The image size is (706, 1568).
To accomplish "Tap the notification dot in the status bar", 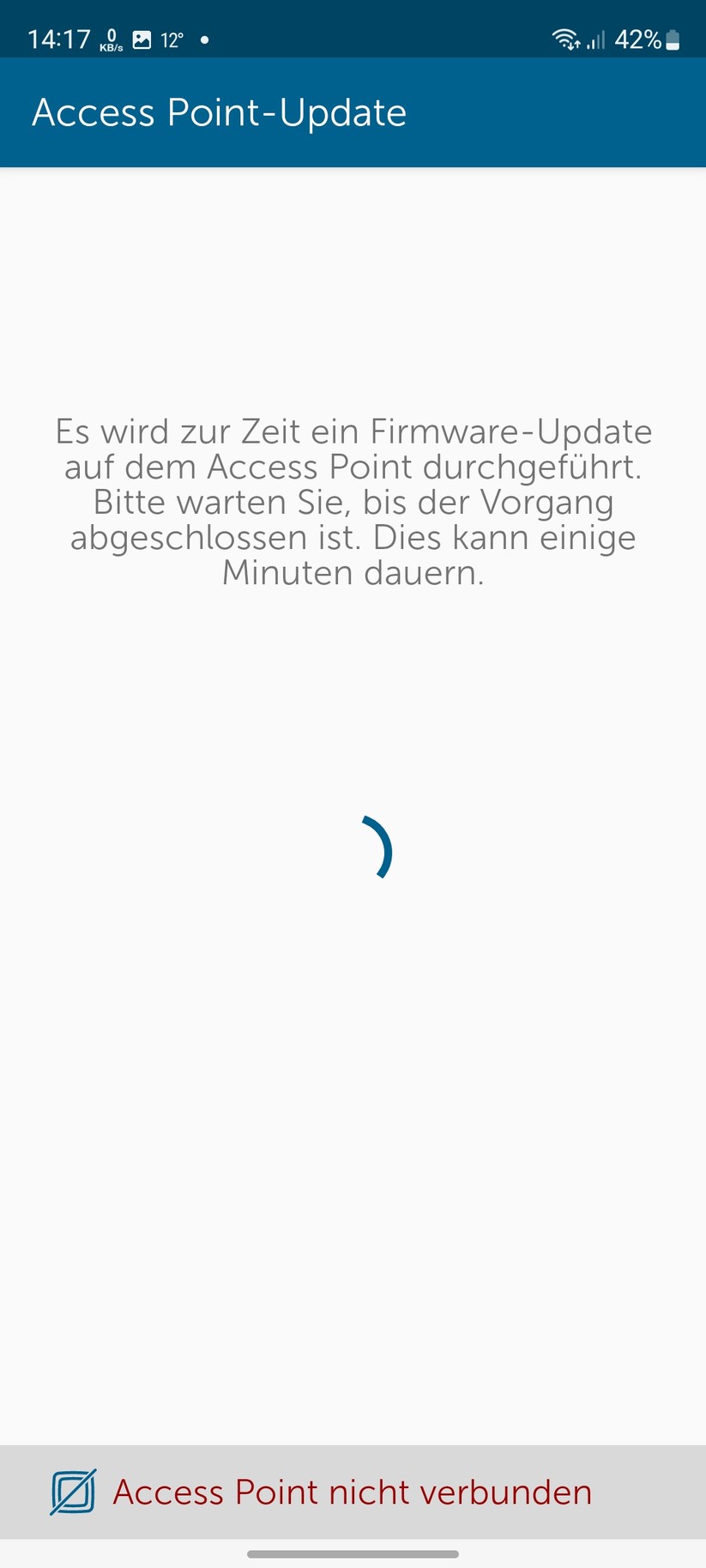I will point(204,39).
